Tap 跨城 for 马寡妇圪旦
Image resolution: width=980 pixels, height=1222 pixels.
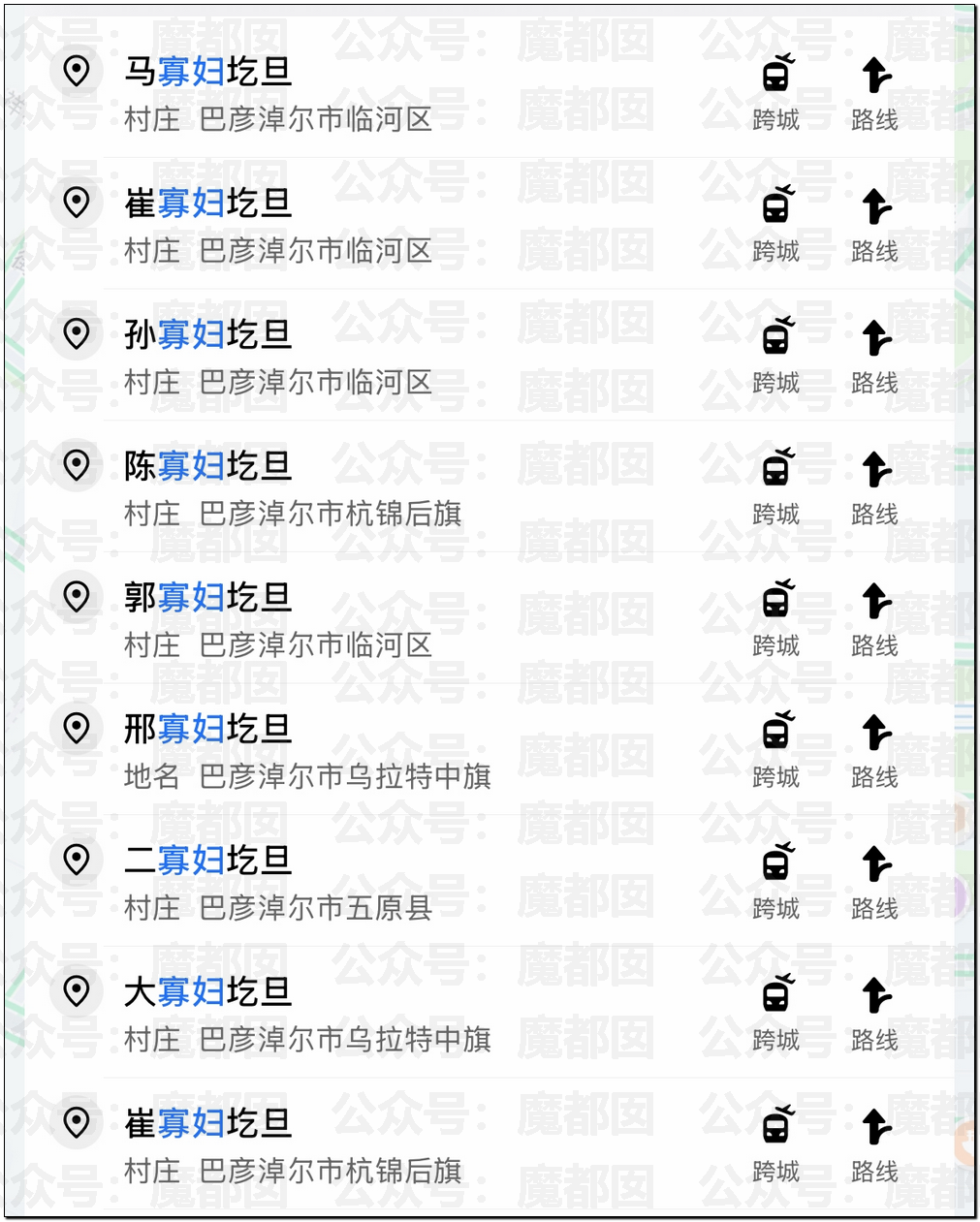[x=776, y=93]
